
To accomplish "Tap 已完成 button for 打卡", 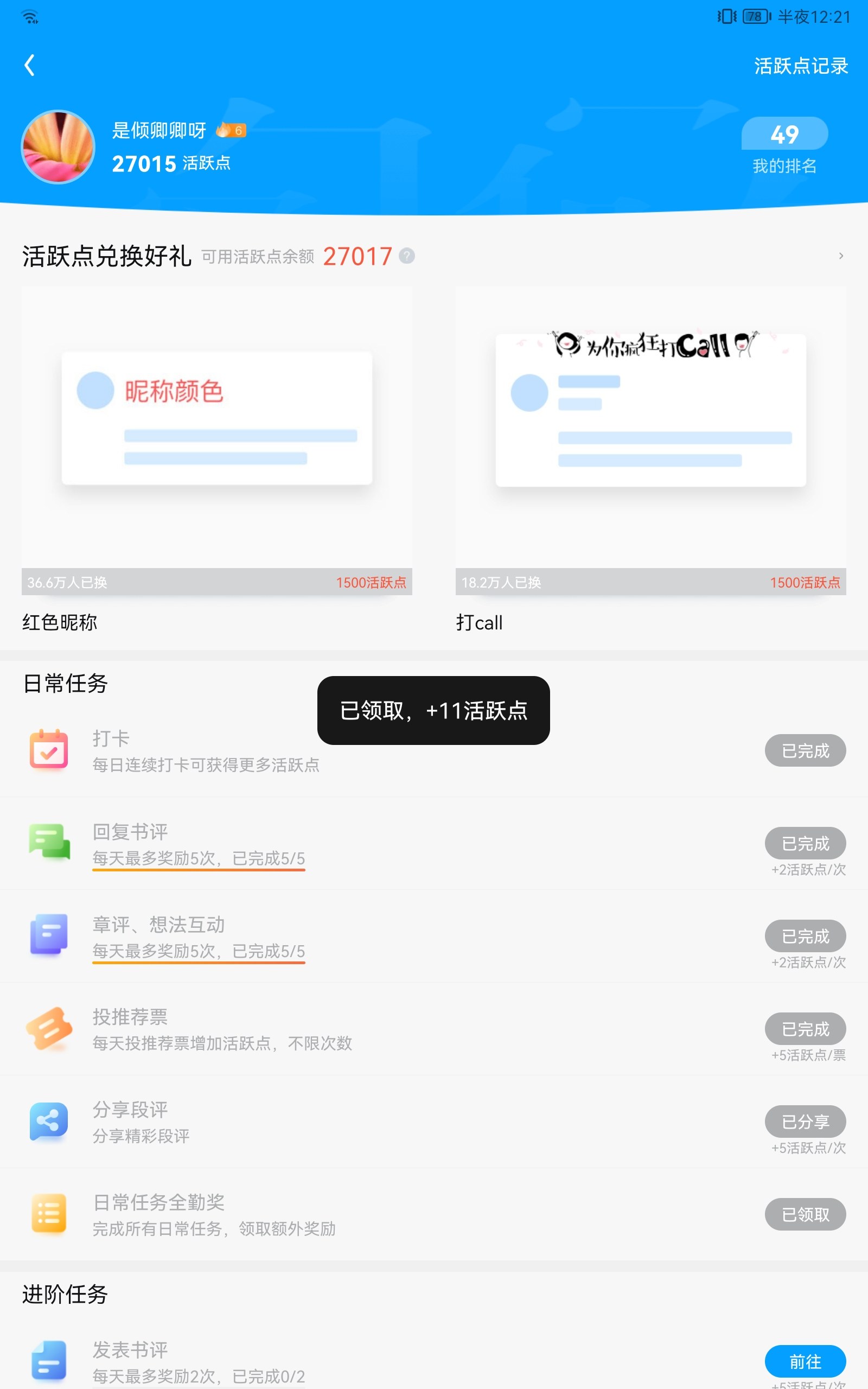I will 805,750.
